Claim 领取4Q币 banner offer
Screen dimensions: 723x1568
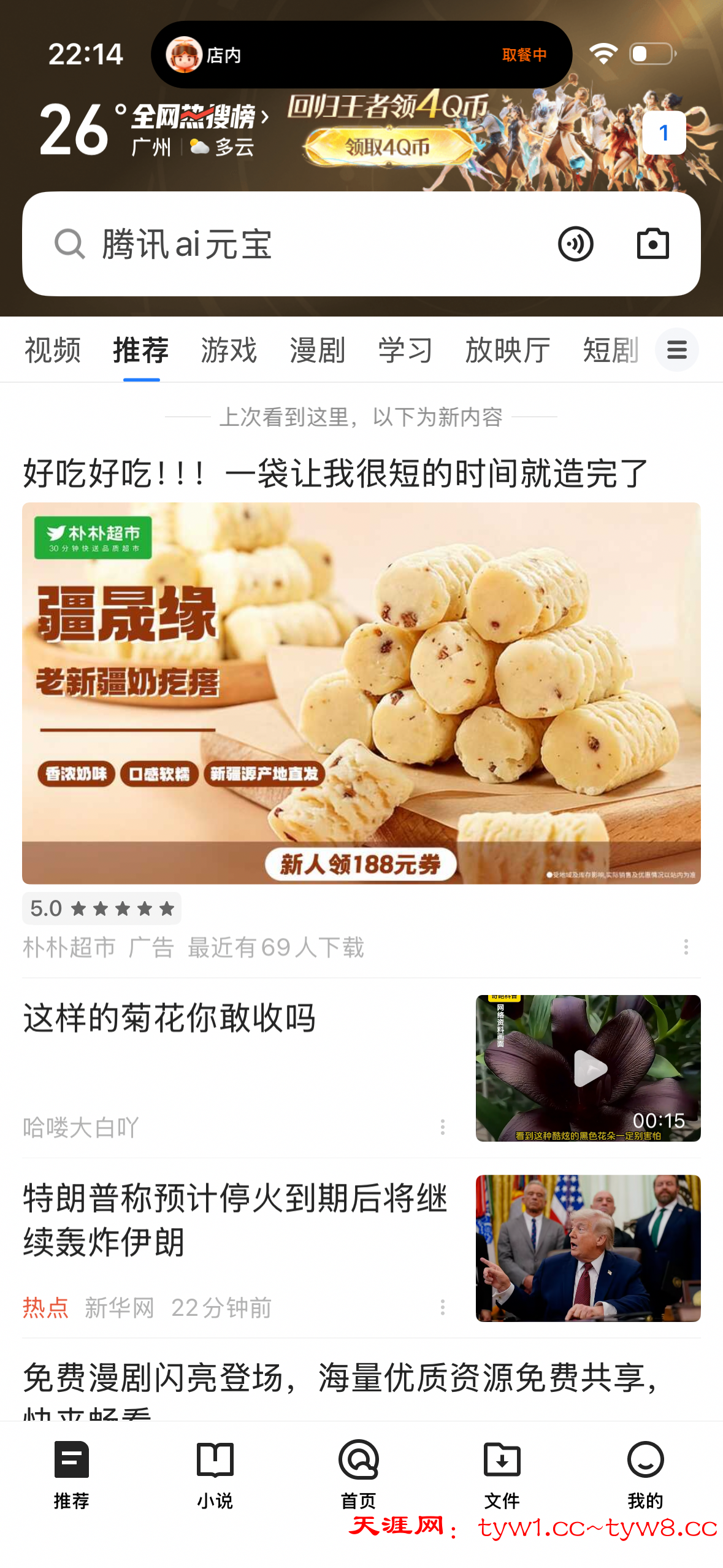[388, 147]
